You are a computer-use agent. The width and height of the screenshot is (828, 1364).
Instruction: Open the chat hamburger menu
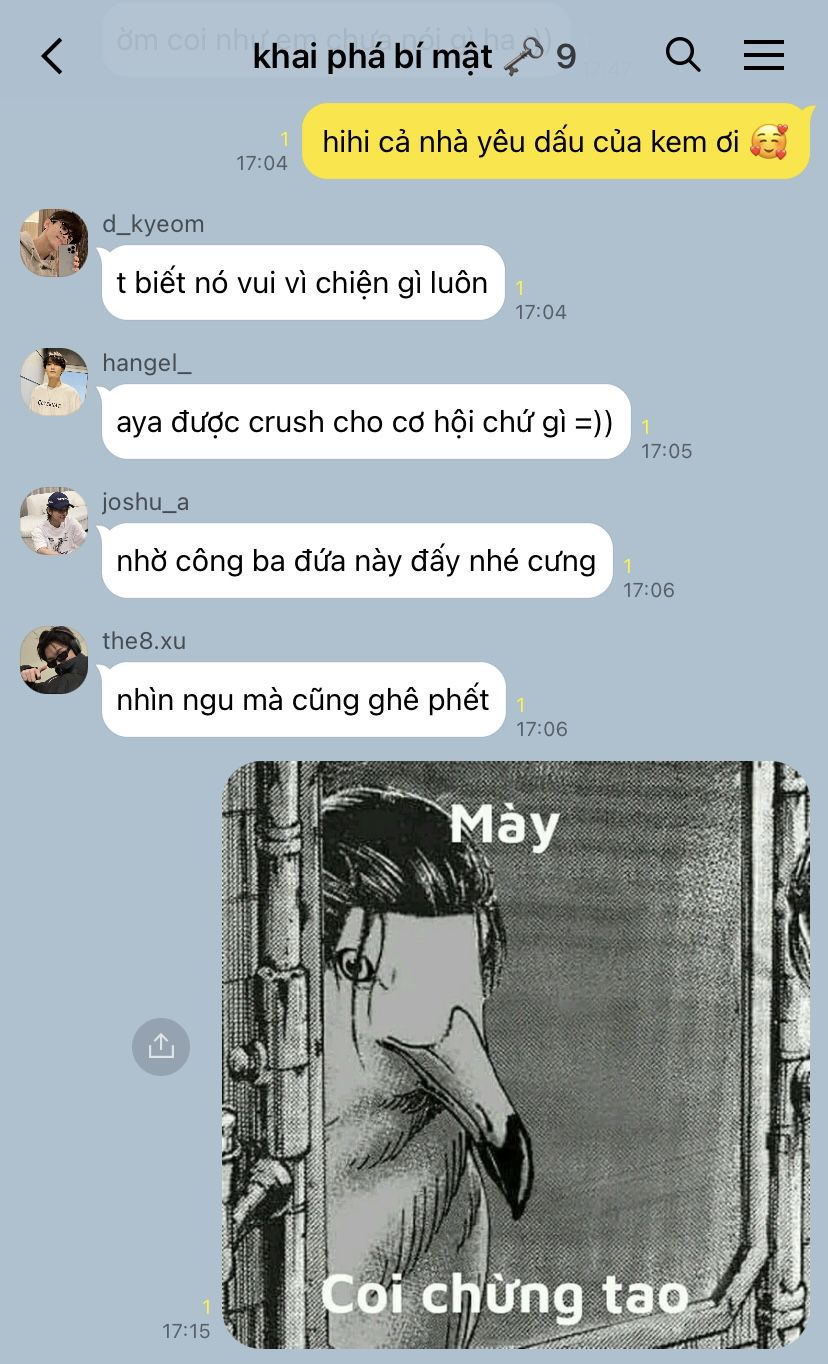[x=764, y=55]
